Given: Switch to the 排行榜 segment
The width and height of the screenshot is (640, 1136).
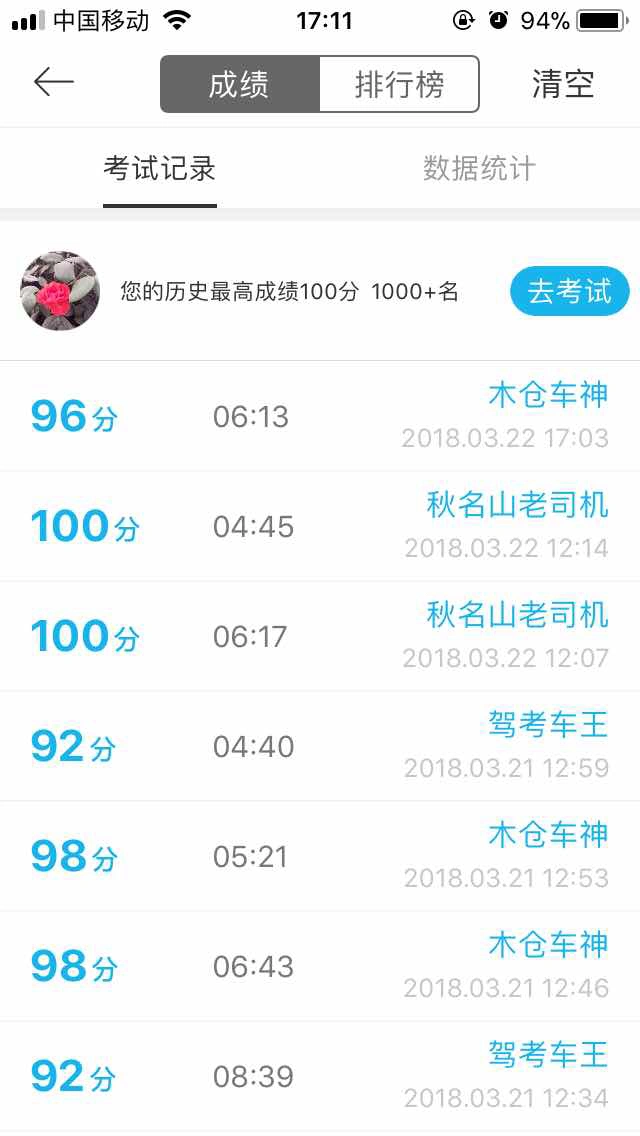Looking at the screenshot, I should click(399, 84).
